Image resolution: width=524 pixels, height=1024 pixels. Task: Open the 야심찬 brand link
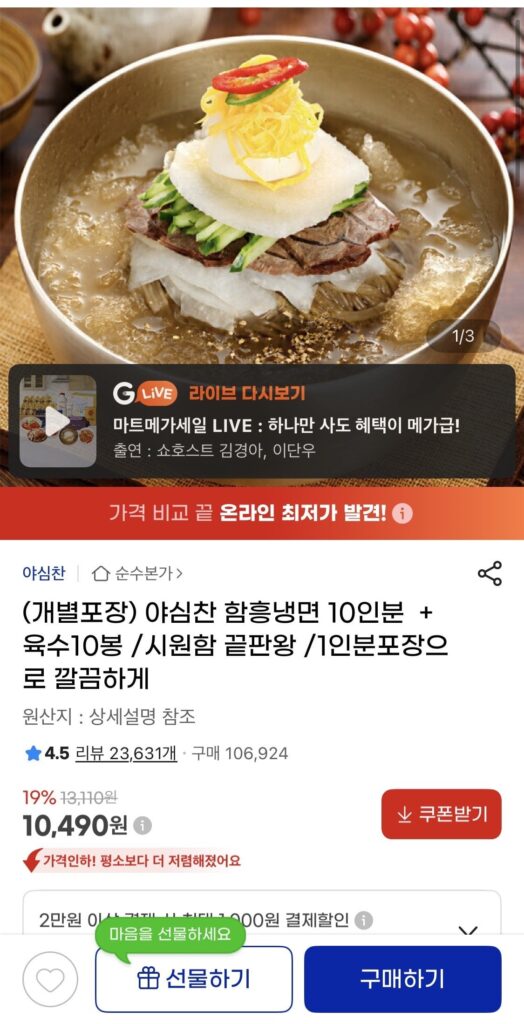click(x=44, y=573)
